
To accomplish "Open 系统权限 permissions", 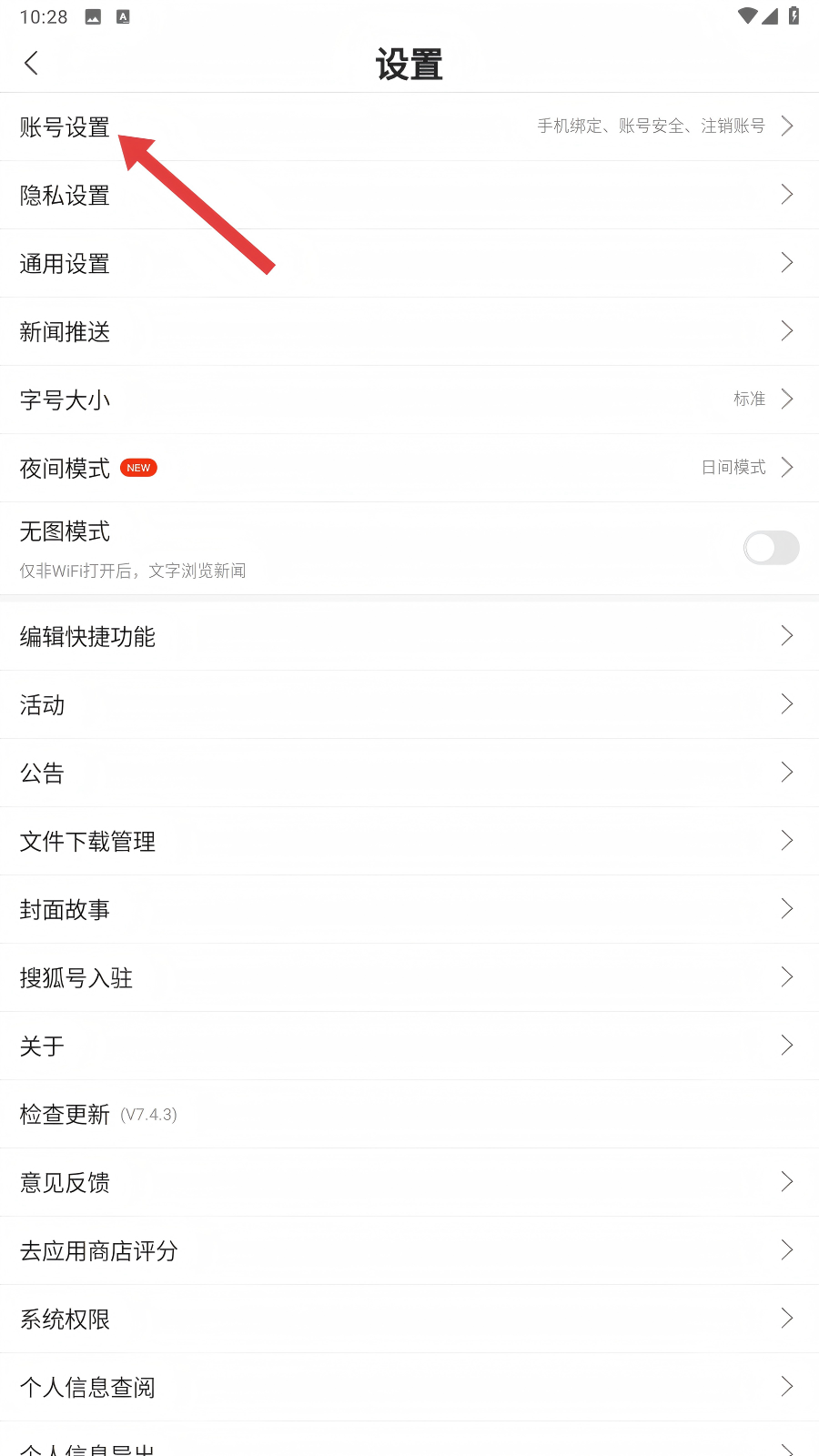I will coord(409,1319).
